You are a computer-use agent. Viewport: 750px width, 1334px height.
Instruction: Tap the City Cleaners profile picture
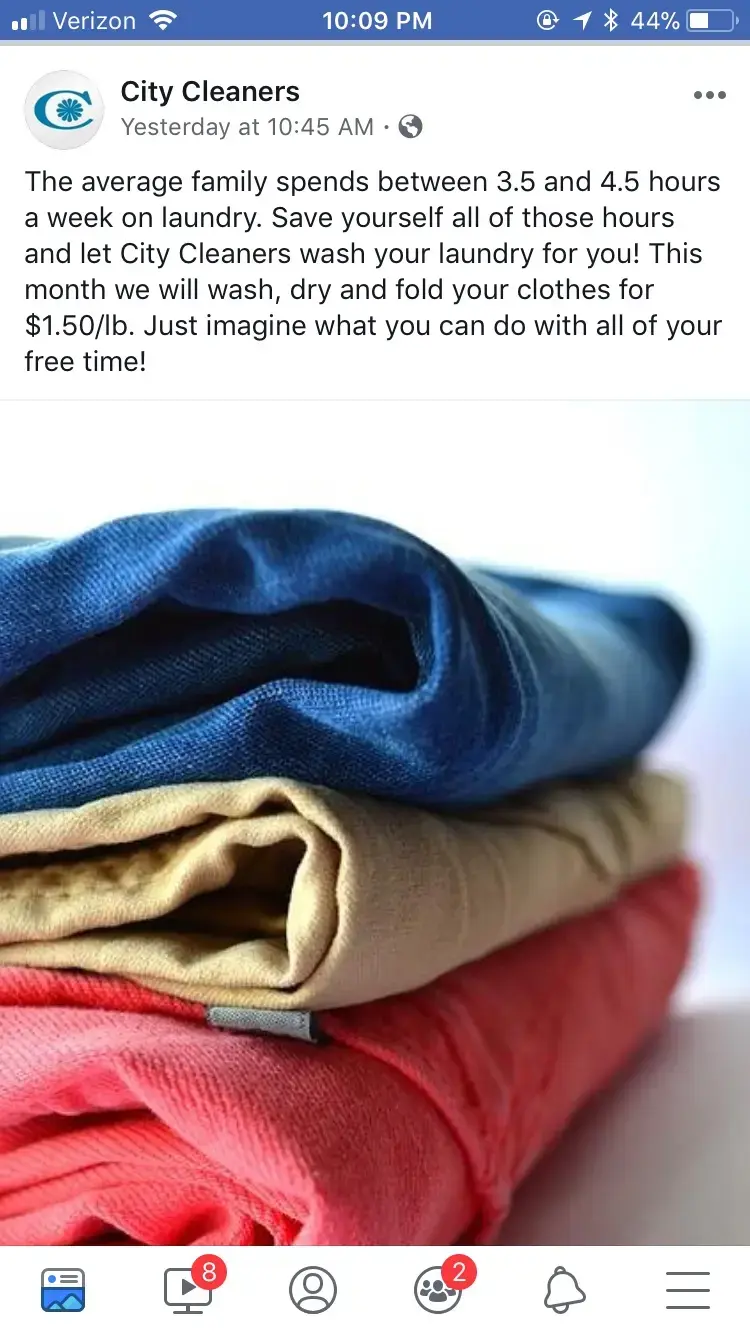pyautogui.click(x=64, y=110)
